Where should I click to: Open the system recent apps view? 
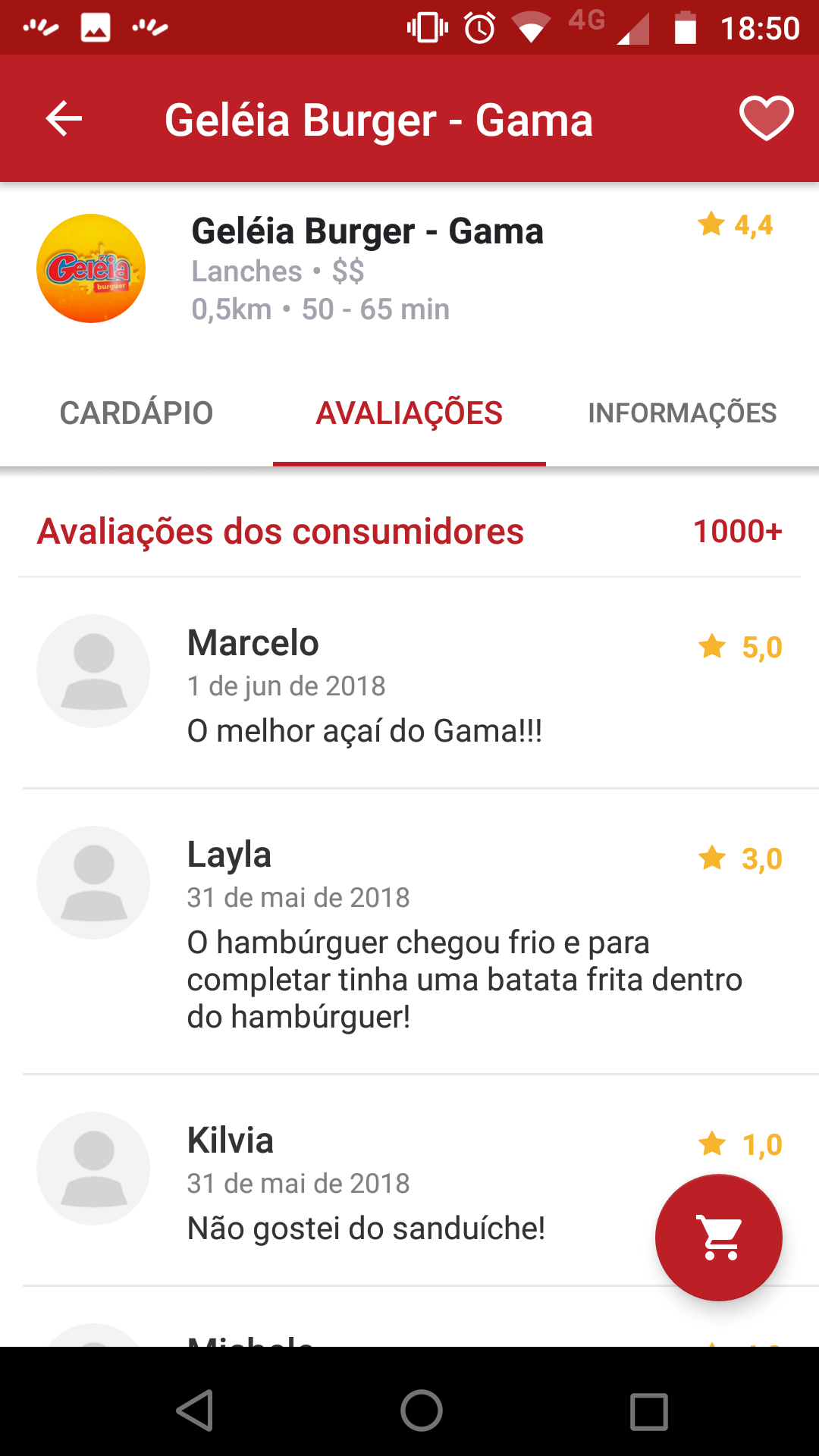648,1411
